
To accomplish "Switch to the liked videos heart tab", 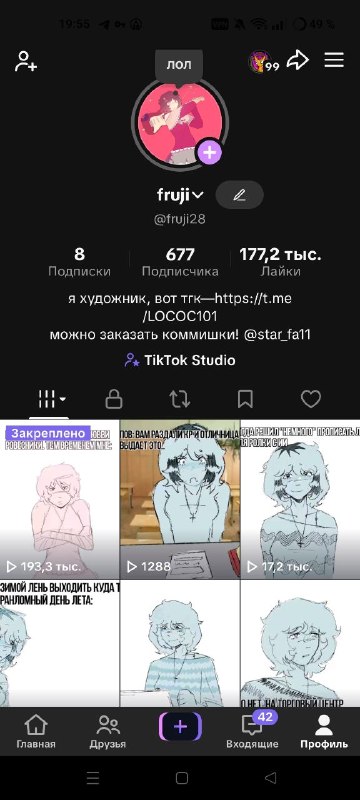I will [311, 399].
